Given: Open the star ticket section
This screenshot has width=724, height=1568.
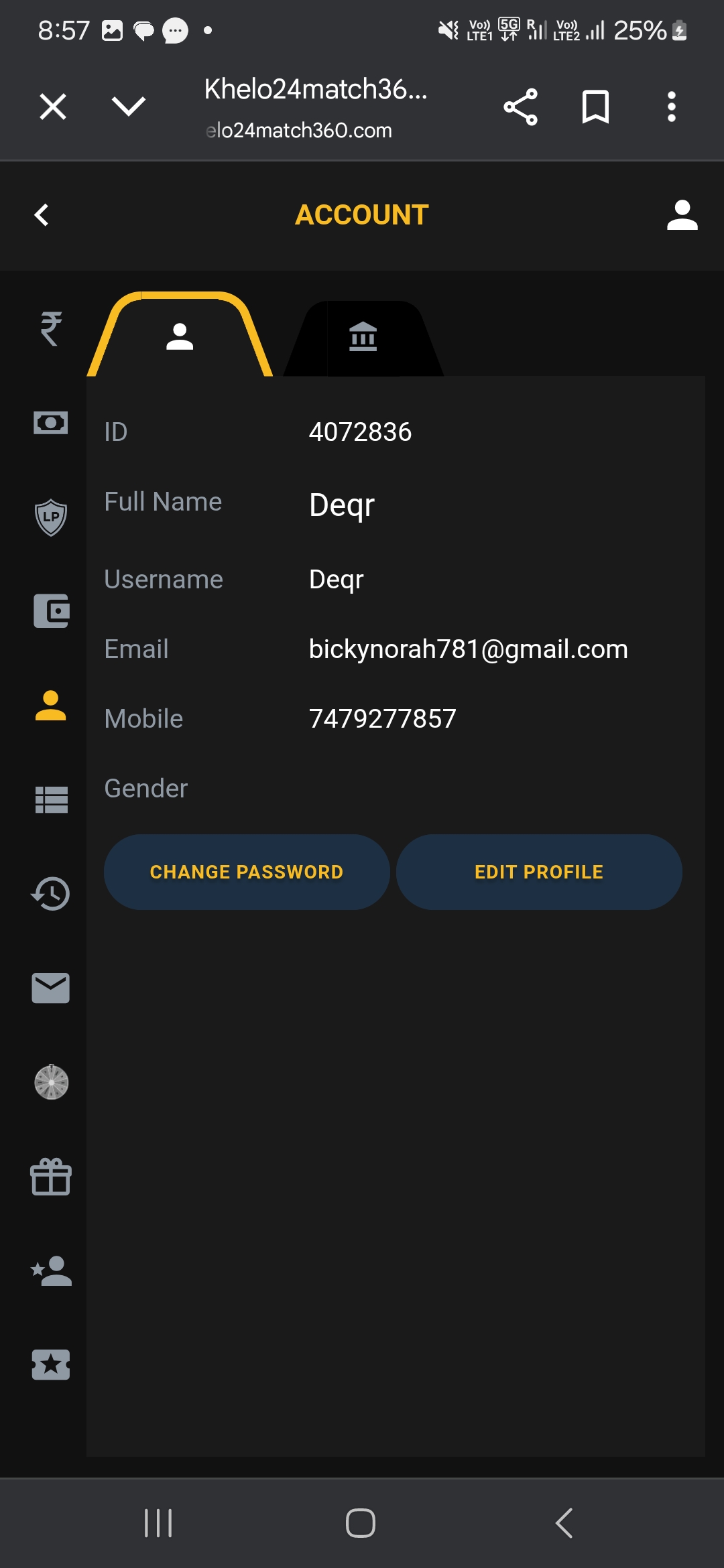Looking at the screenshot, I should point(51,1365).
